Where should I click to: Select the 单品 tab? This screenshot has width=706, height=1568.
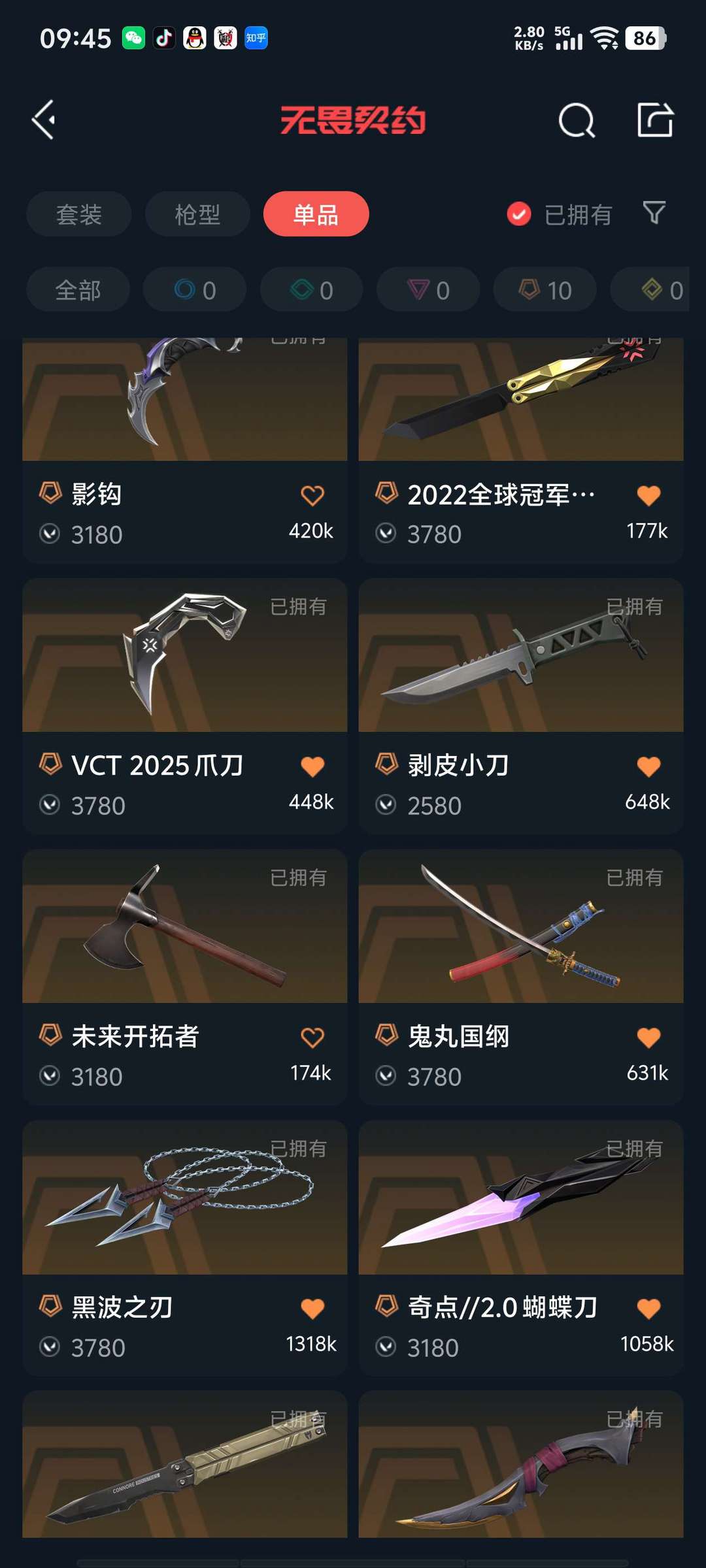tap(316, 214)
